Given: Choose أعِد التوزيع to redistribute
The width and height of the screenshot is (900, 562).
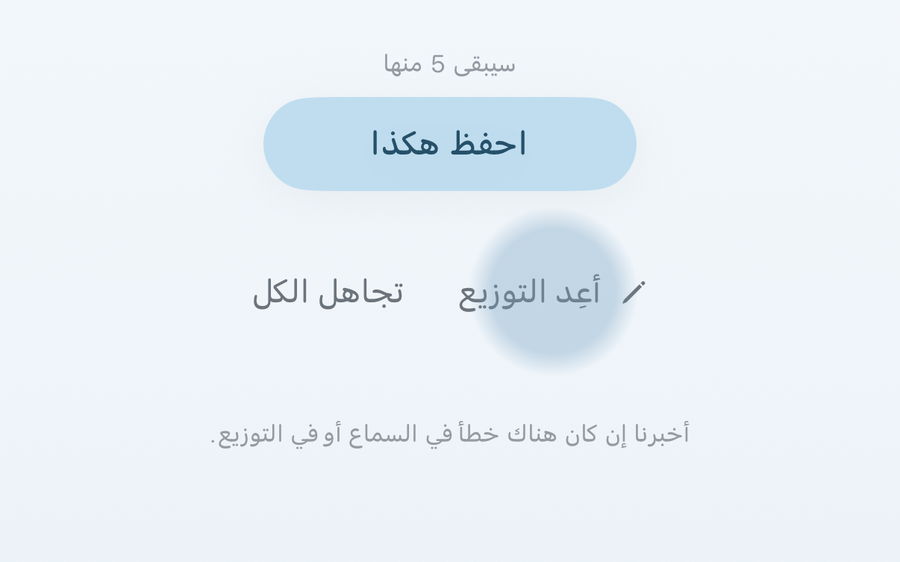Looking at the screenshot, I should [x=552, y=292].
